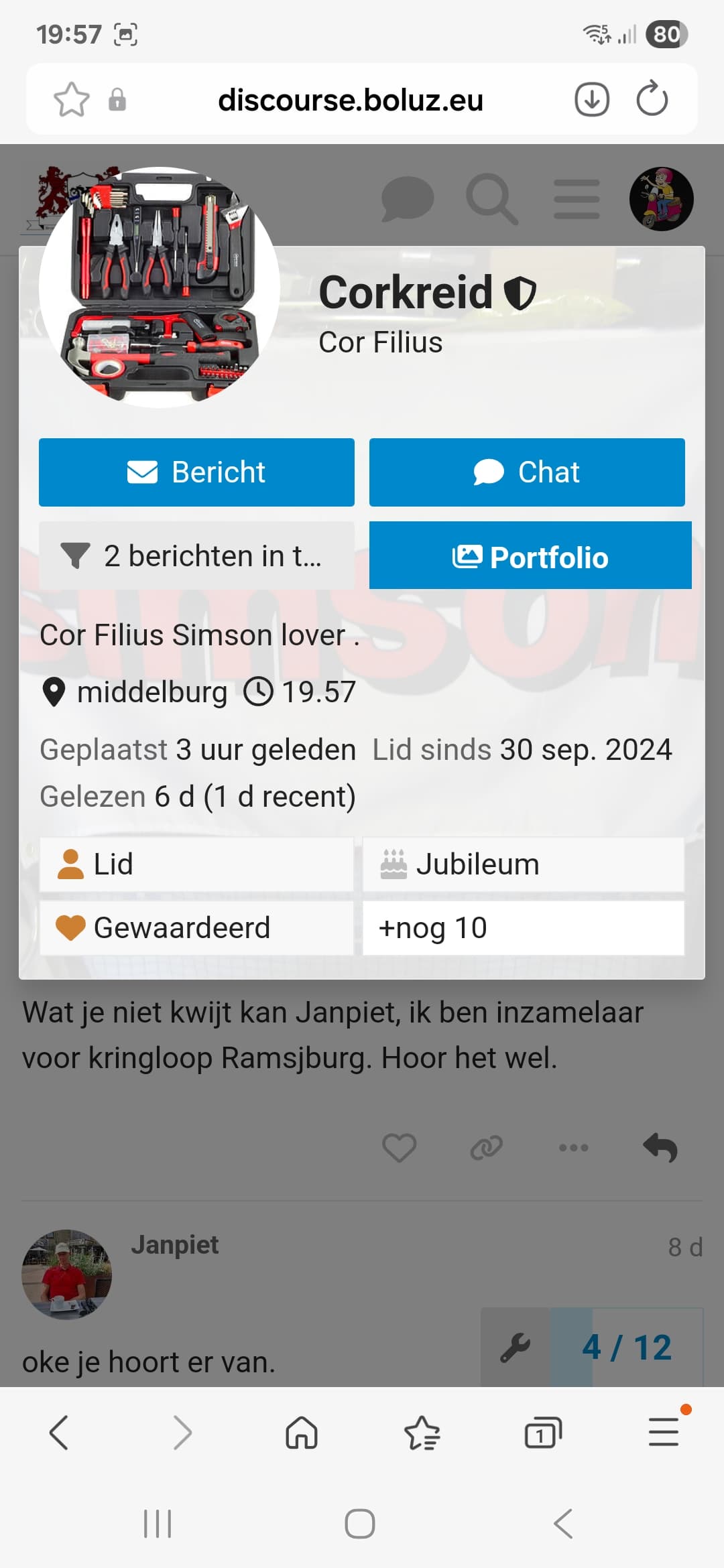
Task: Copy link to the kringloop post
Action: point(487,1148)
